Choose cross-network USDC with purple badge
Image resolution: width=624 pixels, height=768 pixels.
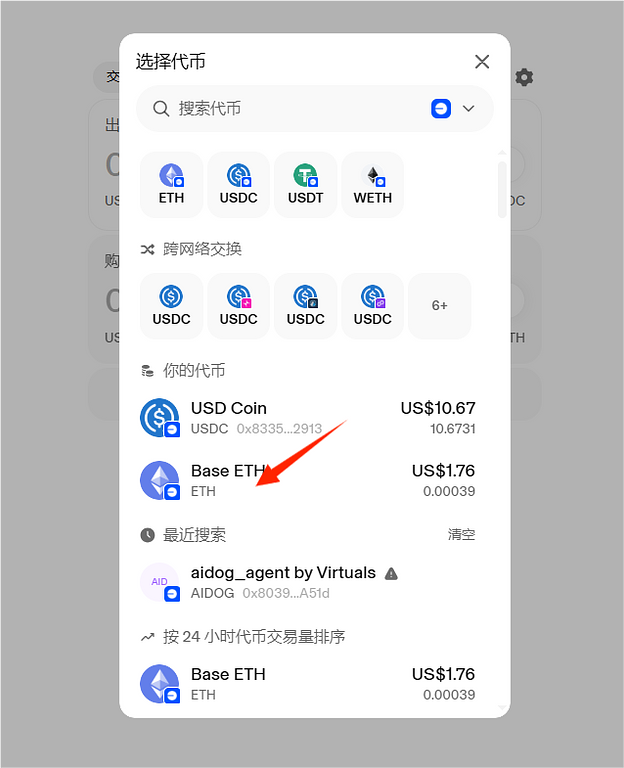pos(372,306)
